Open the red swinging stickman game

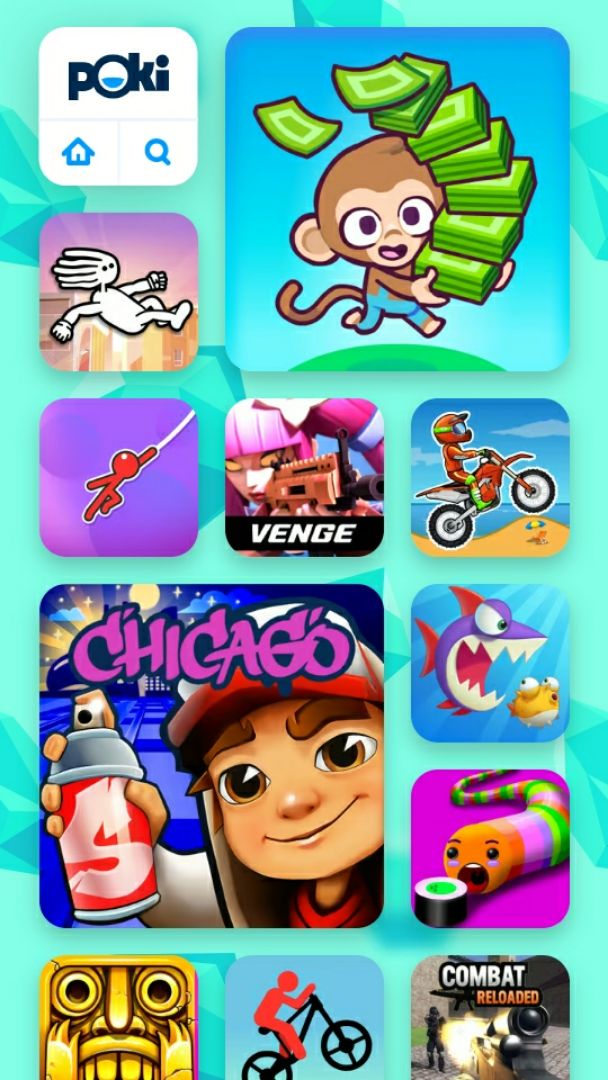[x=119, y=477]
